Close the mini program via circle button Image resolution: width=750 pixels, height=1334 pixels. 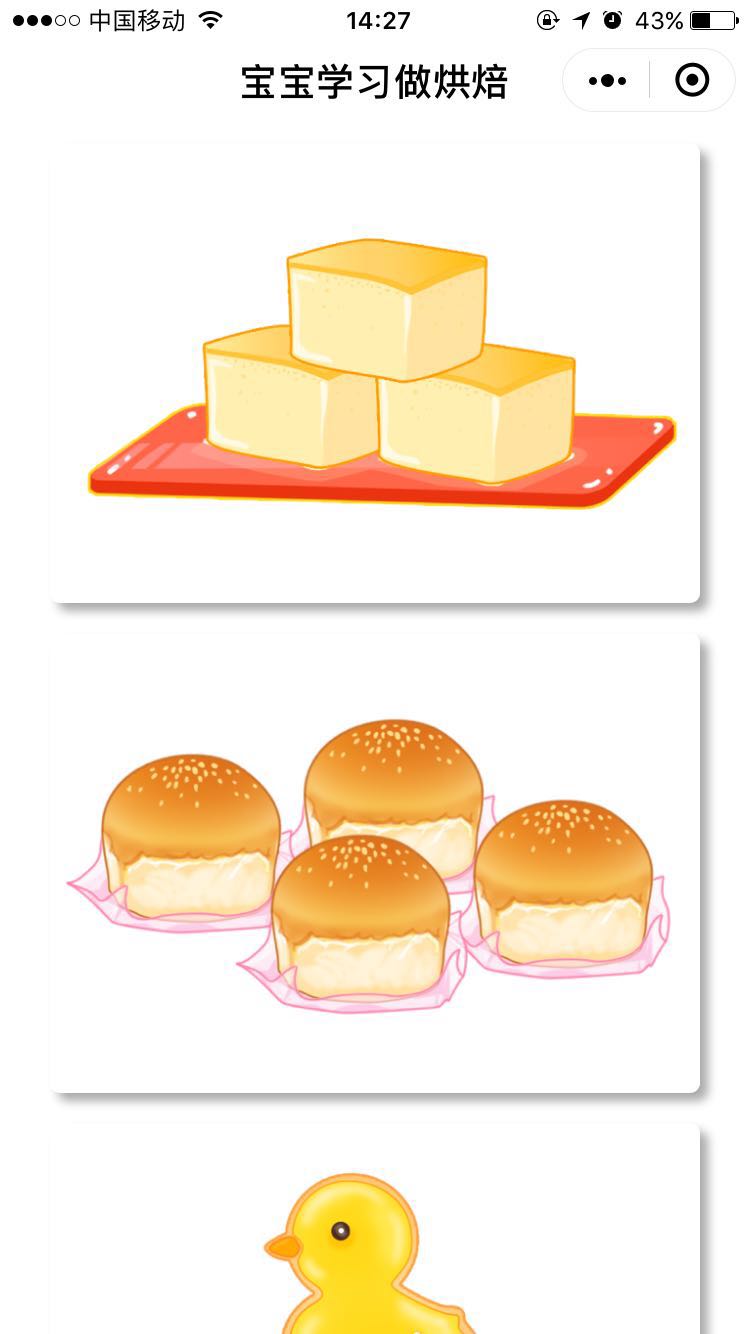pos(692,80)
